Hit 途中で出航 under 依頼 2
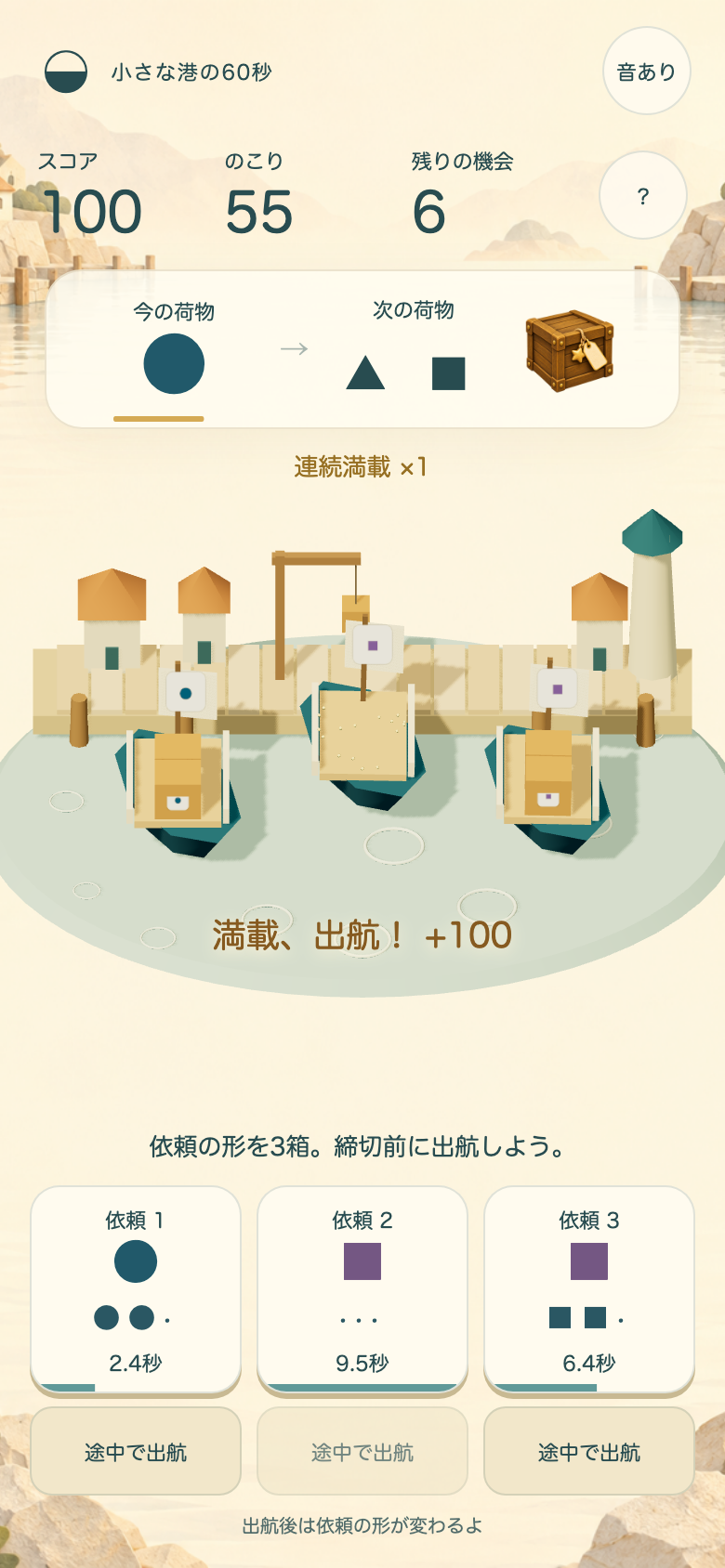 362,1452
